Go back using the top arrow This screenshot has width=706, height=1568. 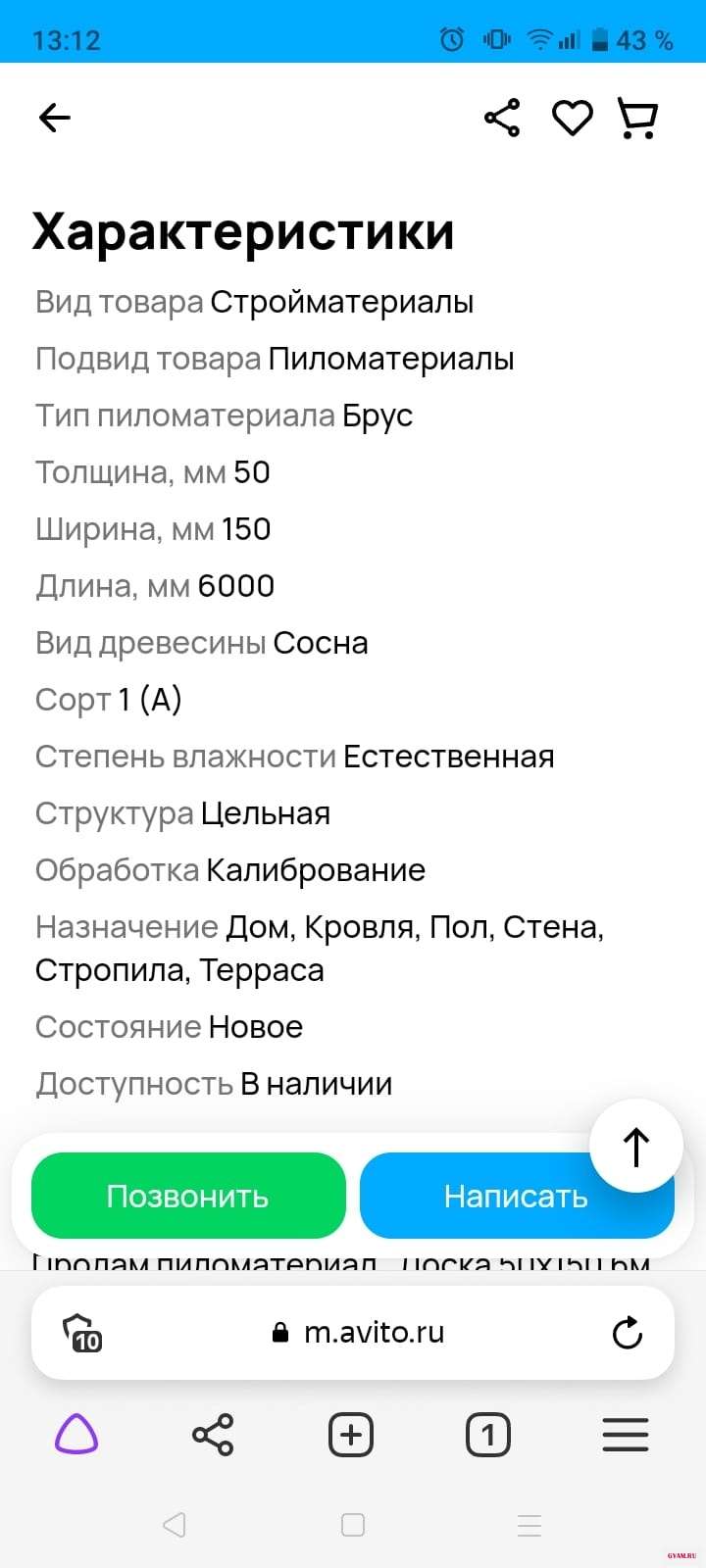coord(55,119)
